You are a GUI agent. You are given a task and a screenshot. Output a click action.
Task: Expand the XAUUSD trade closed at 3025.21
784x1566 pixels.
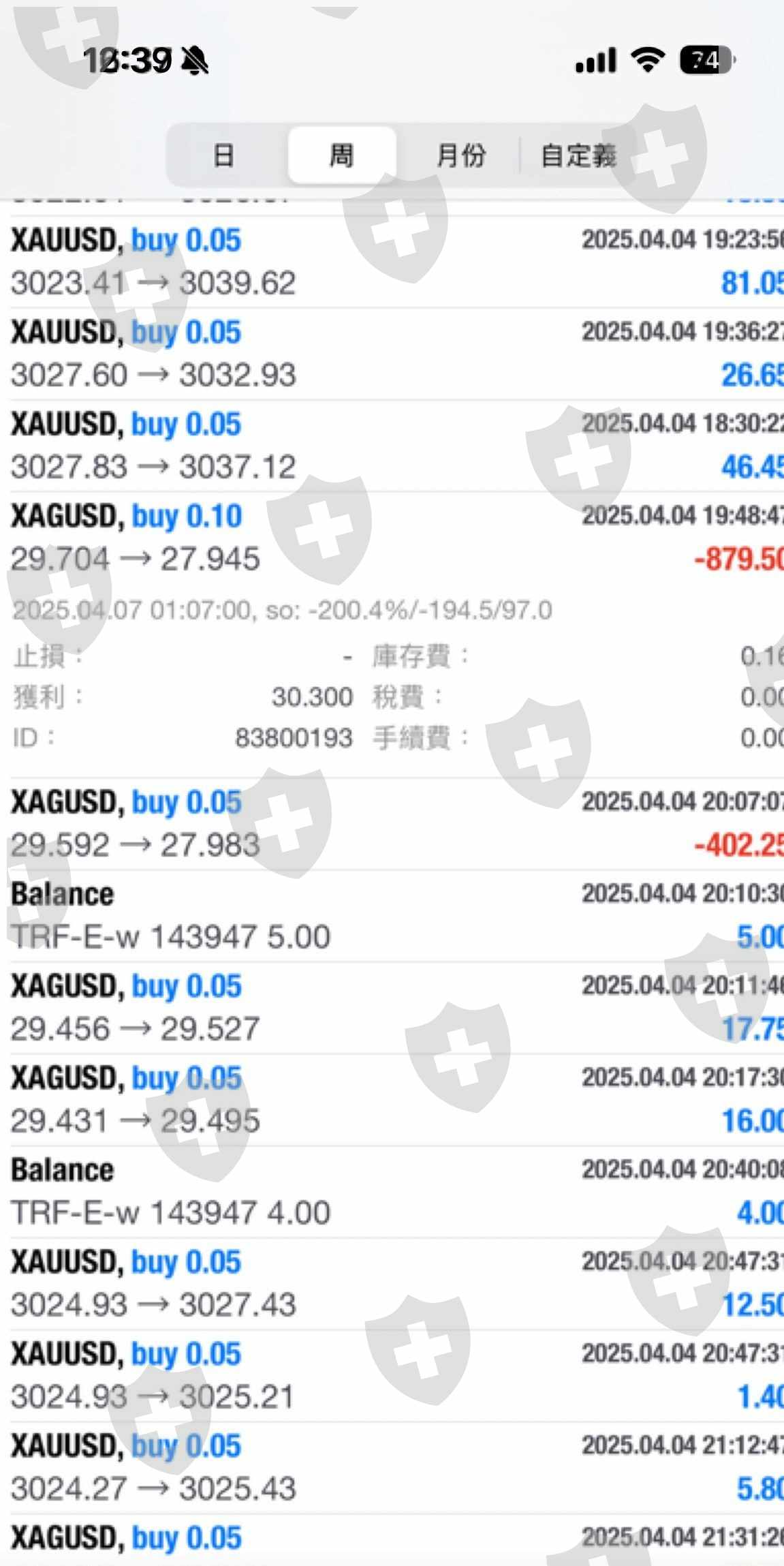tap(392, 1376)
